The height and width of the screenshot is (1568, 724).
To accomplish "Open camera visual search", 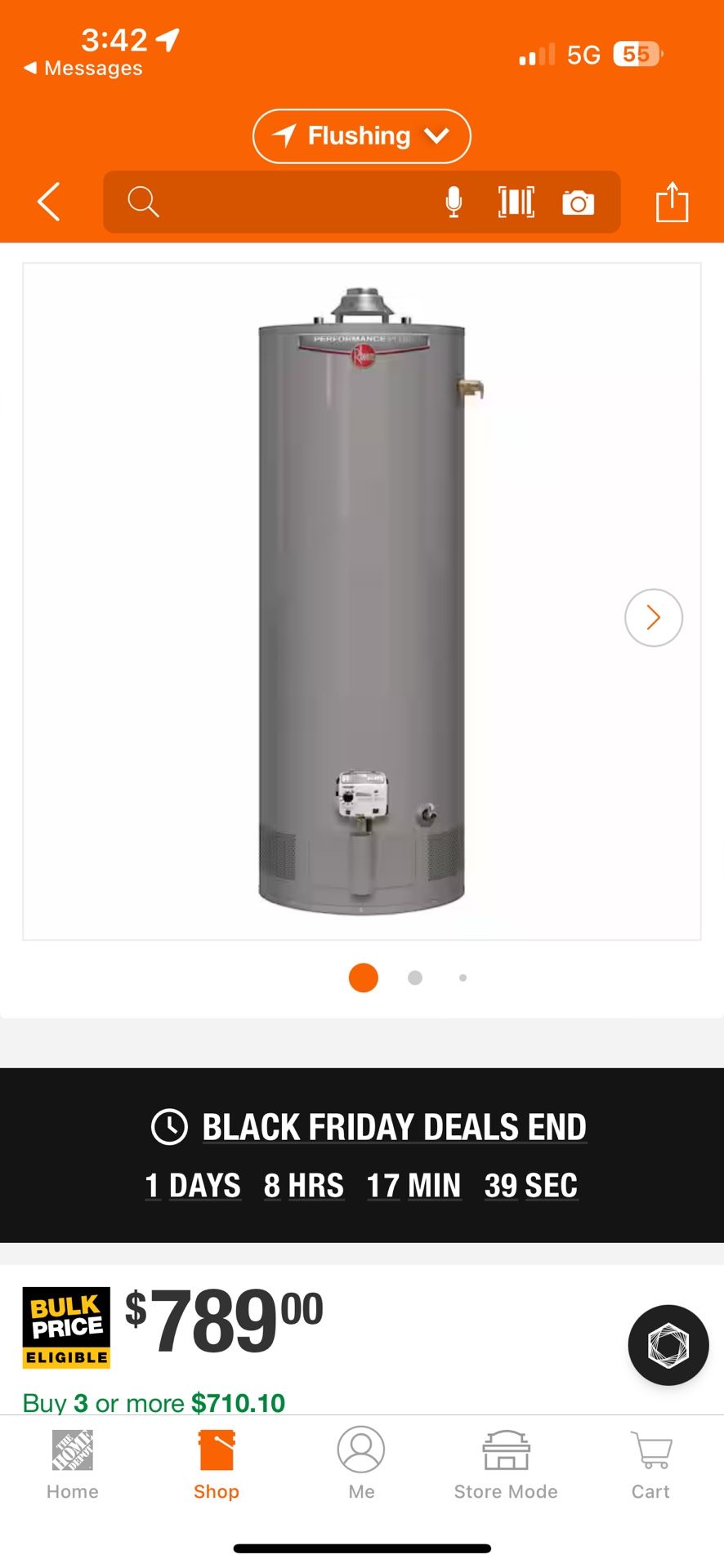I will (577, 202).
